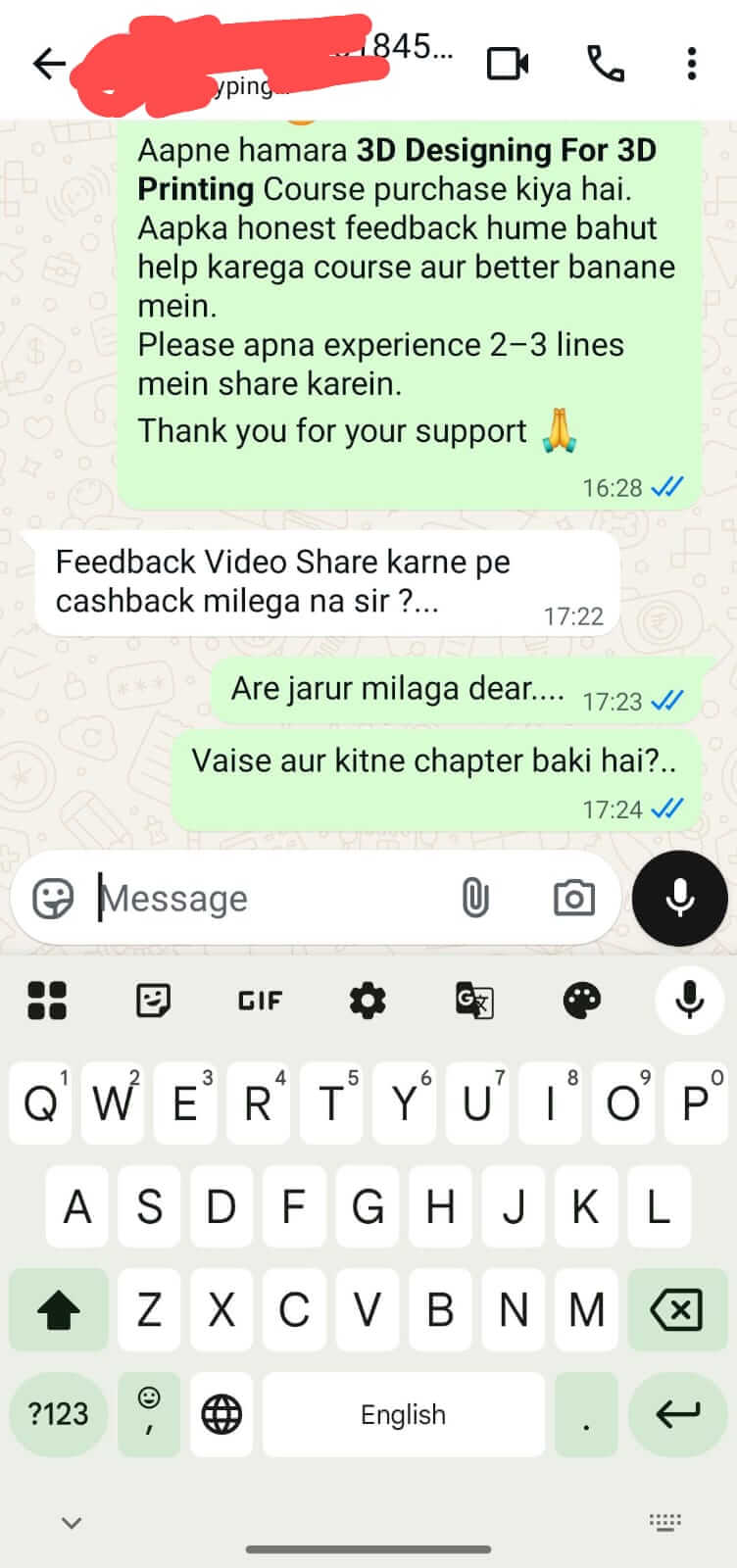Screen dimensions: 737x1568
Task: Open keyboard theme palette
Action: click(x=582, y=1001)
